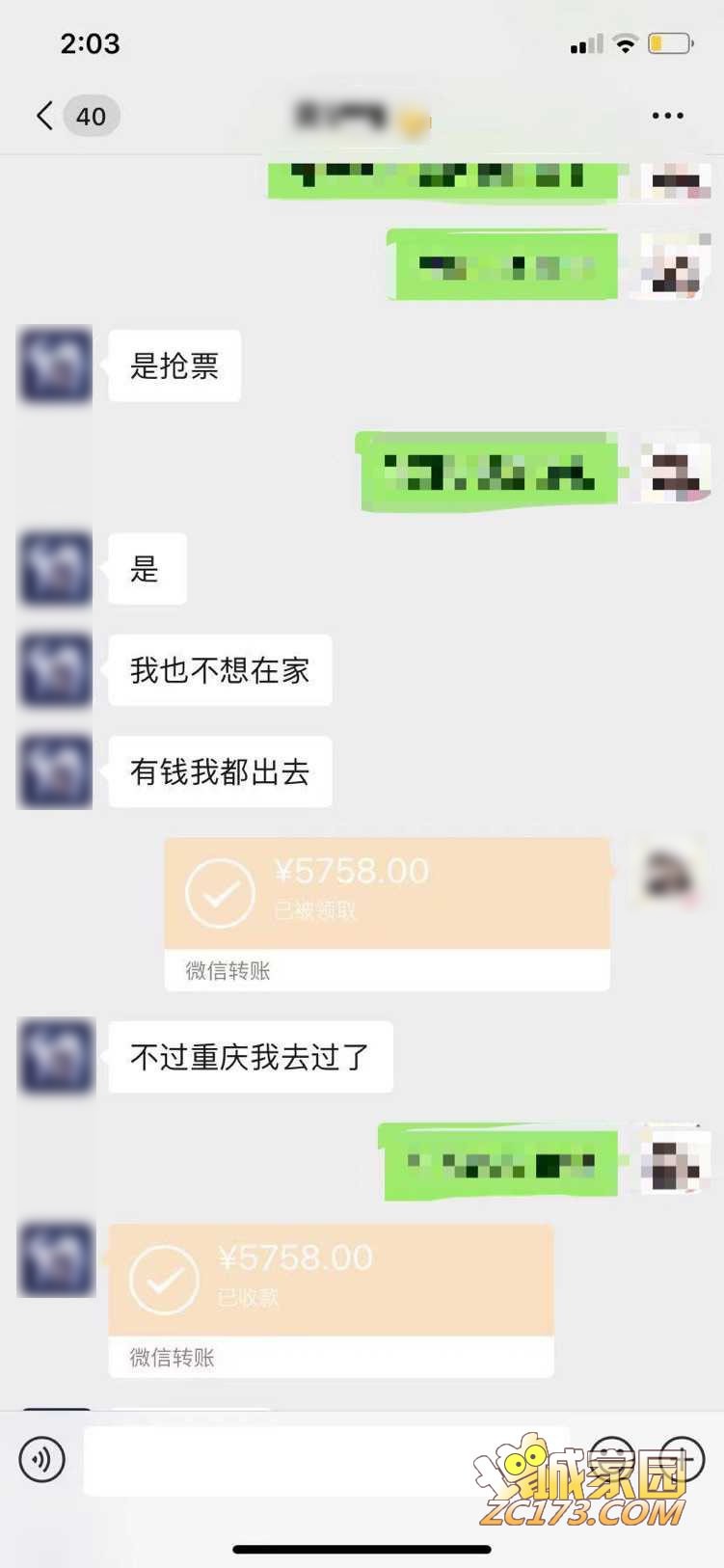Open contact avatar beside 是抢票
Image resolution: width=724 pixels, height=1568 pixels.
56,365
